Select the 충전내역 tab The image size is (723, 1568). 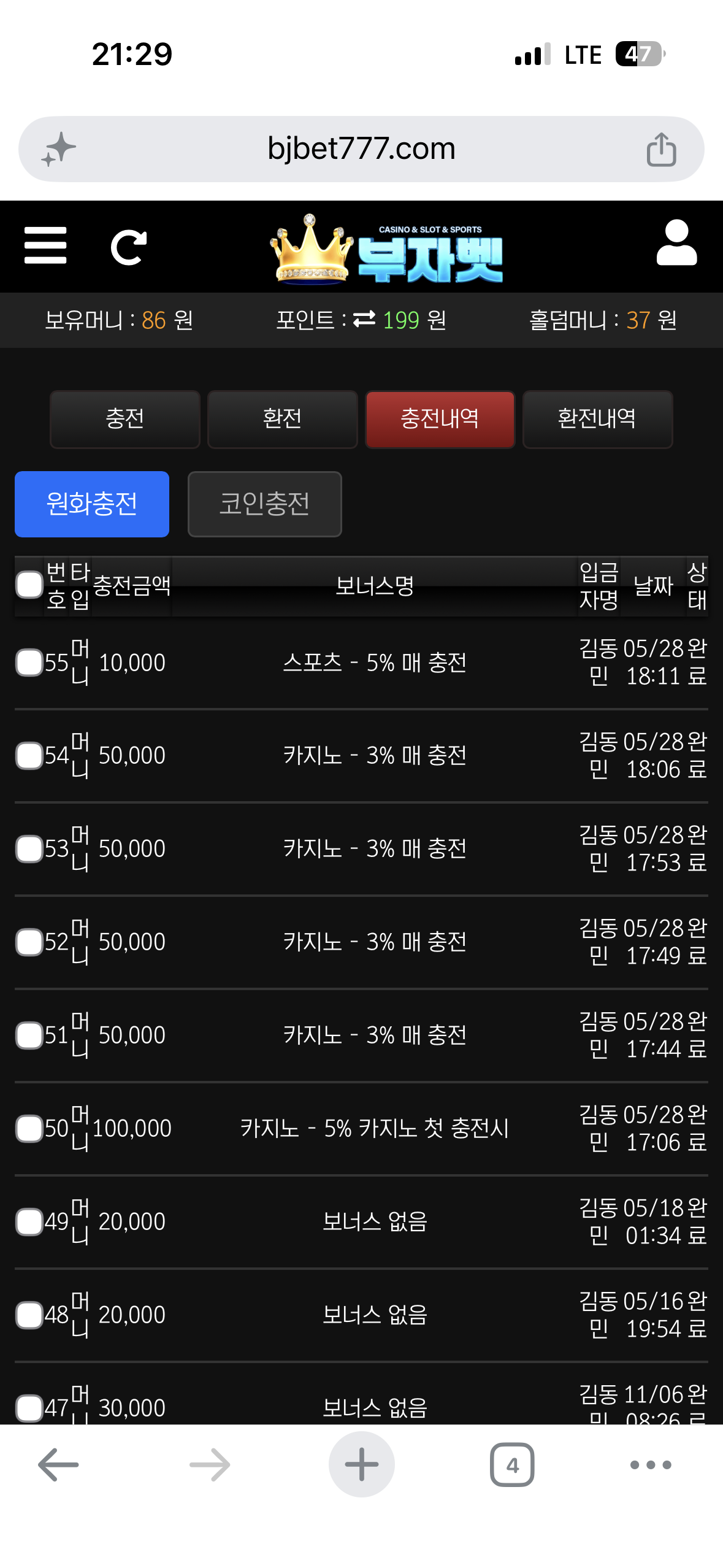440,419
